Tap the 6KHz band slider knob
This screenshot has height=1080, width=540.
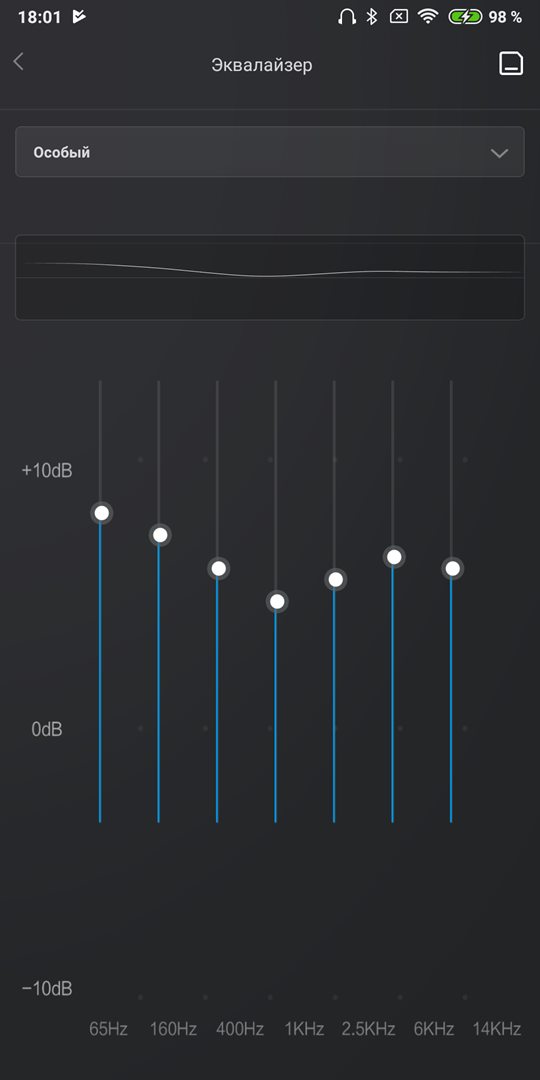[394, 557]
